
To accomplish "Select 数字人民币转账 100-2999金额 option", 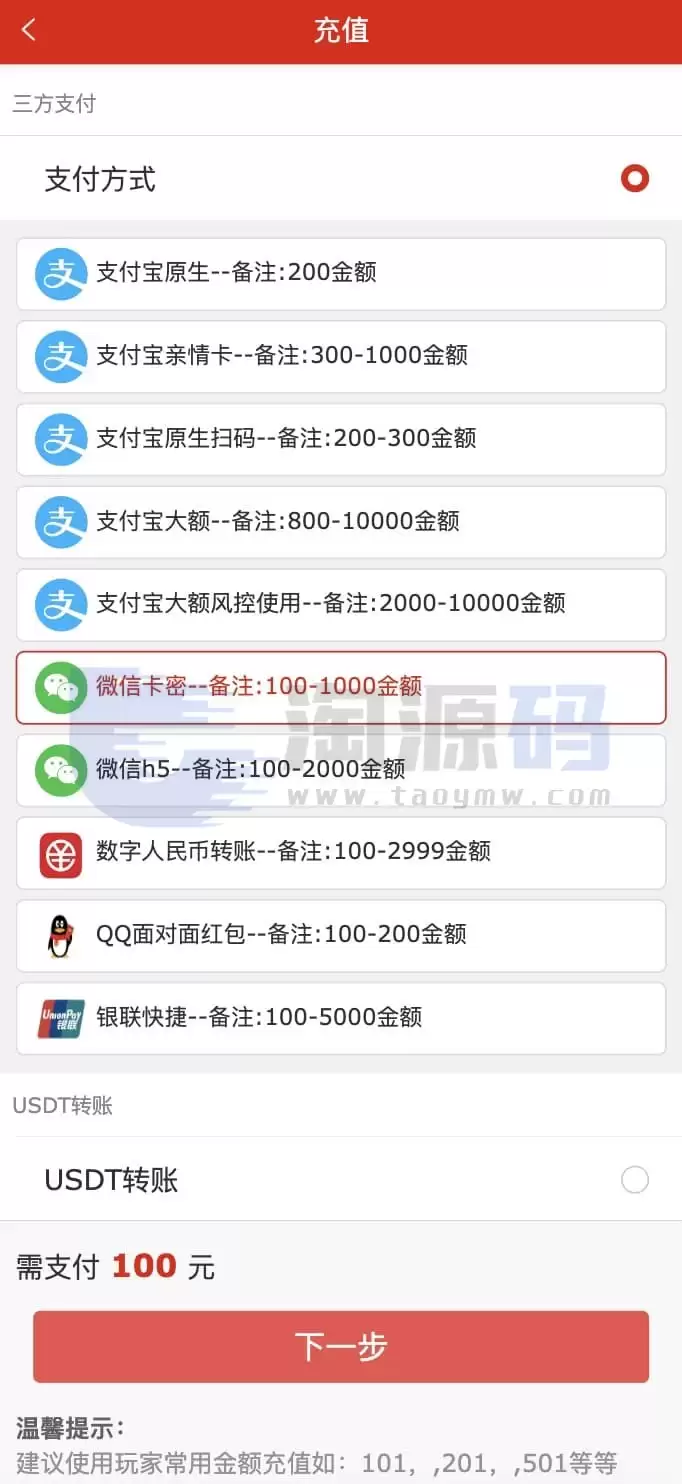I will tap(341, 853).
